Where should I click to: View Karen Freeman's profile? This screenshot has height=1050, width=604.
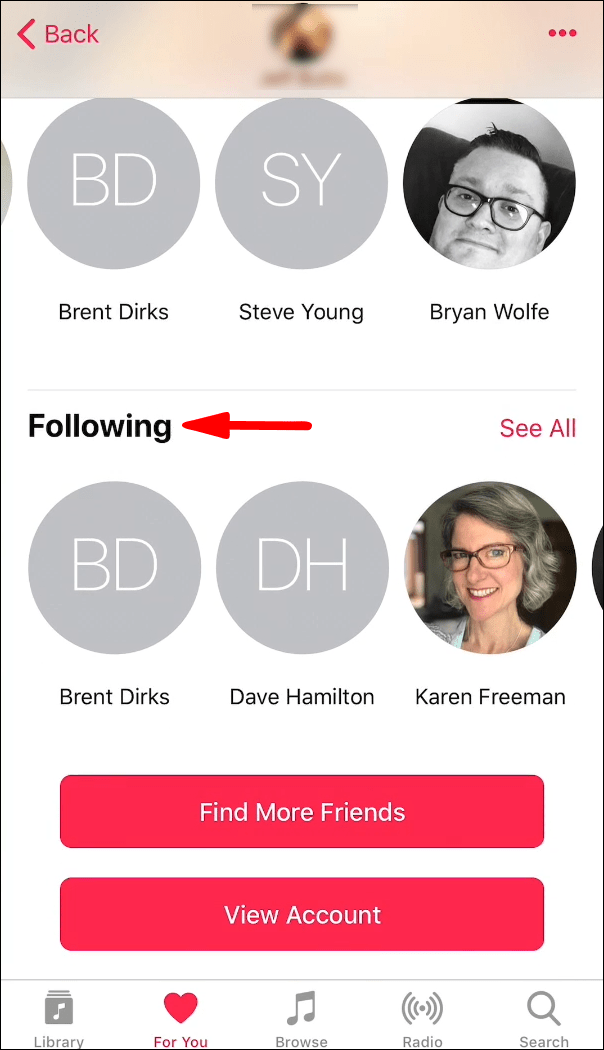tap(490, 568)
